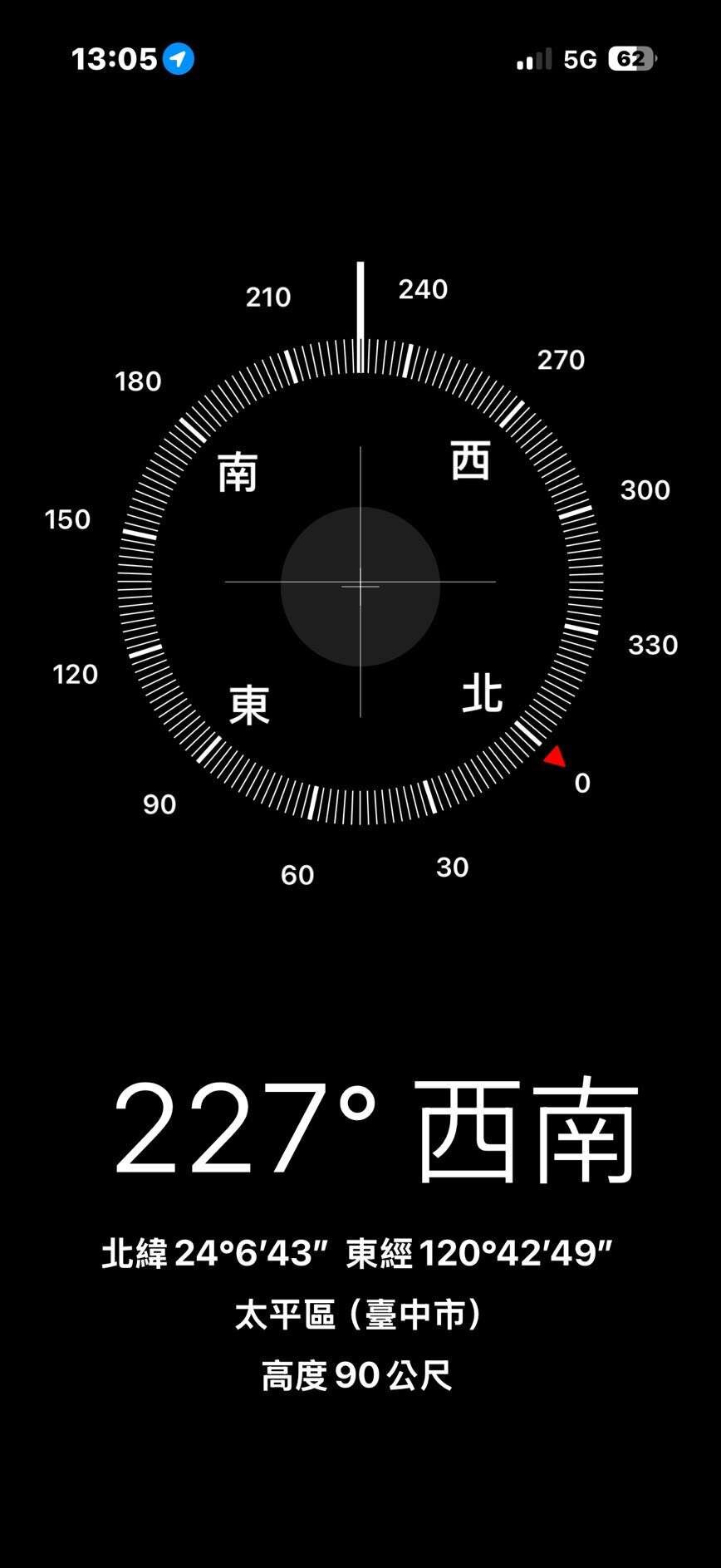The height and width of the screenshot is (1568, 721).
Task: Open the coordinates 北緯 24°6′43″ in Maps
Action: tap(357, 1253)
